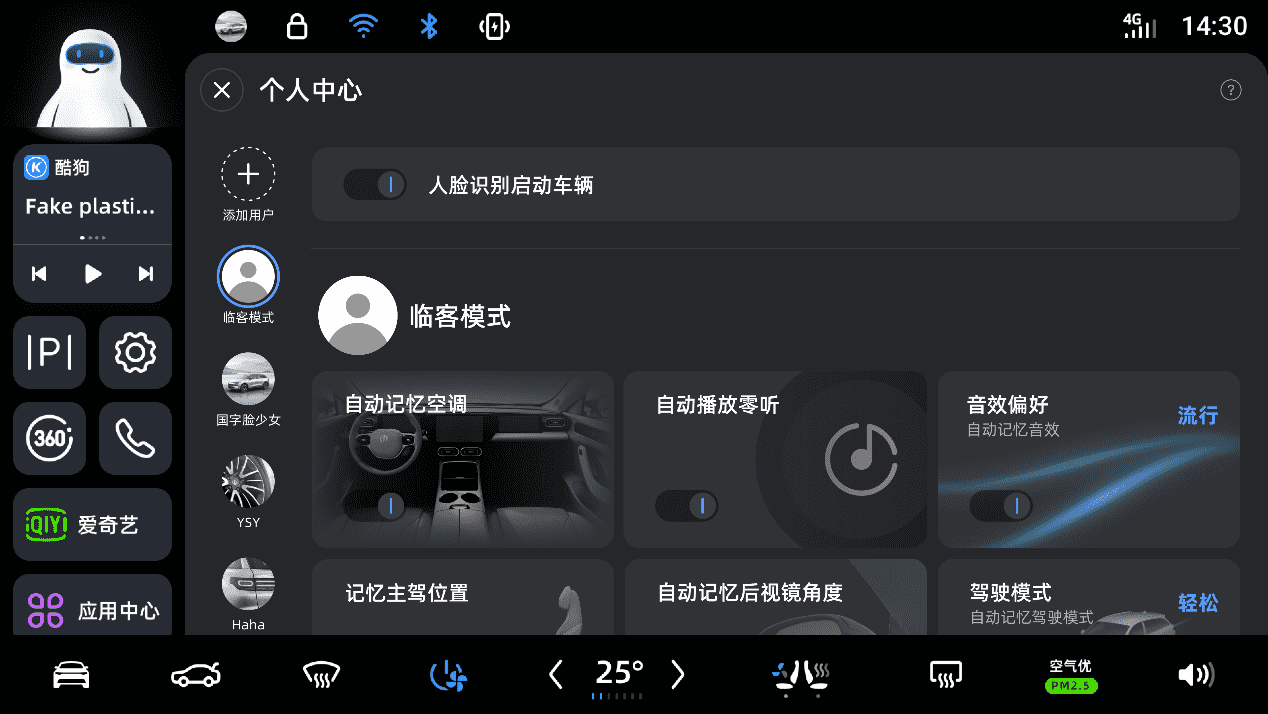Open the phone call shortcut
This screenshot has width=1268, height=714.
click(135, 438)
